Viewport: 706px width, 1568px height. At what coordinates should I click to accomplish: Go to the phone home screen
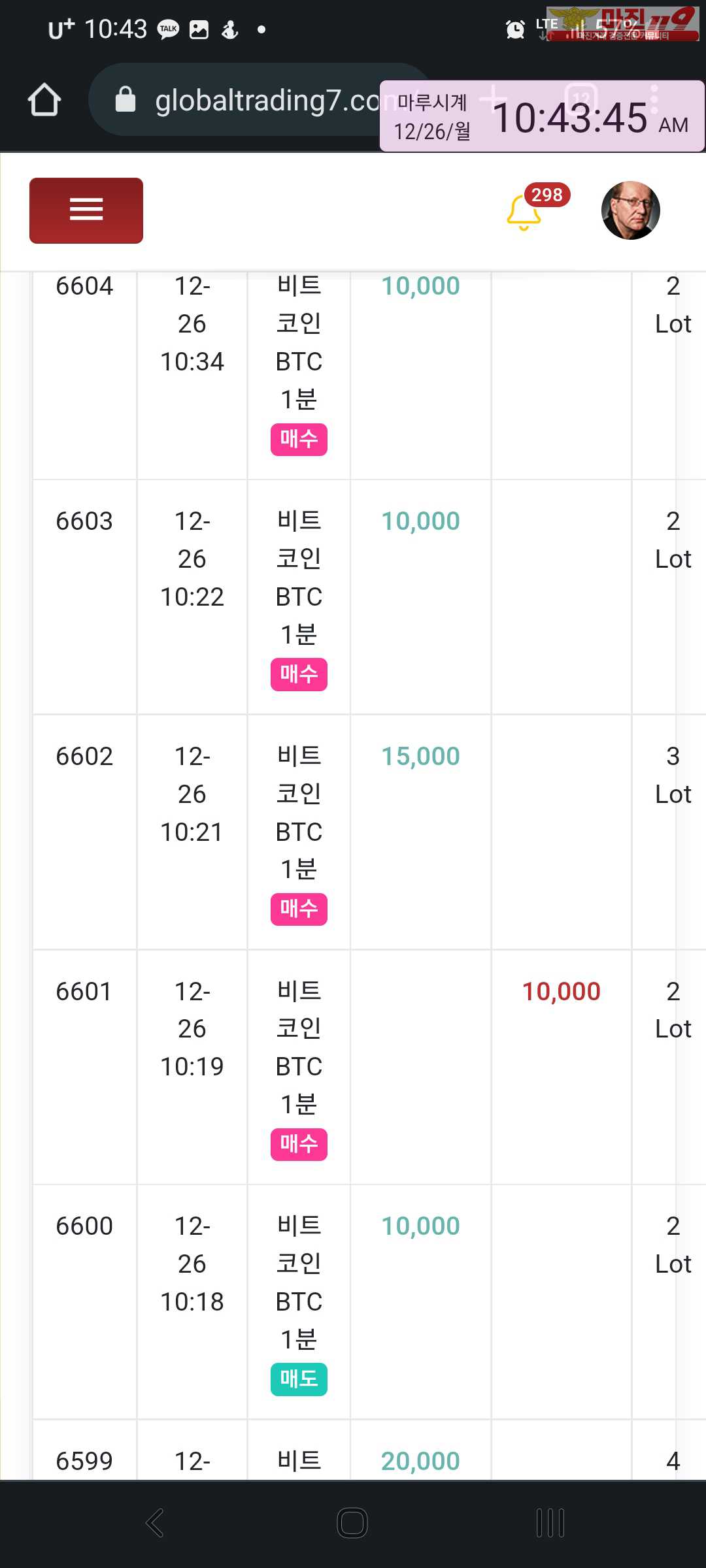tap(352, 1523)
